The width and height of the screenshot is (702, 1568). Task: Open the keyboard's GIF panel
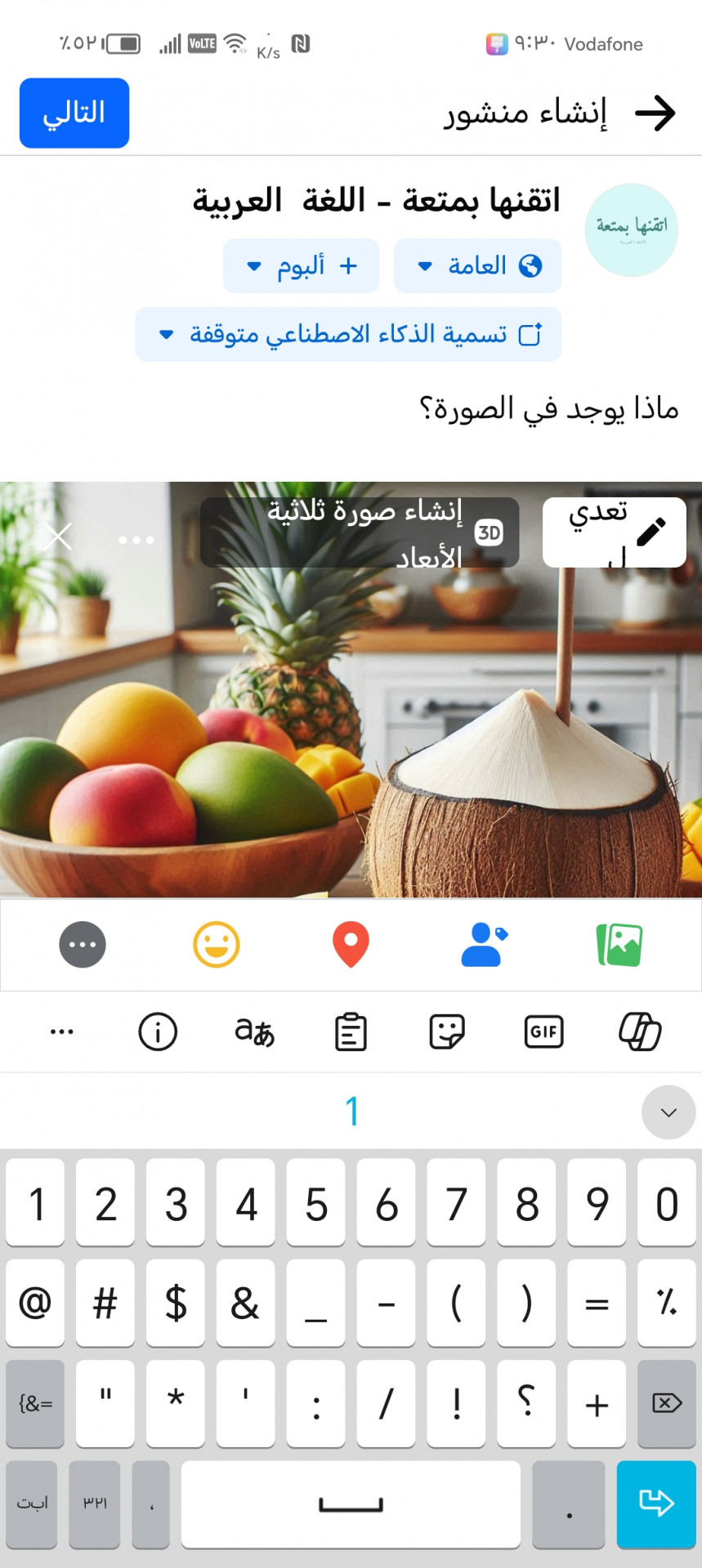(x=543, y=1031)
